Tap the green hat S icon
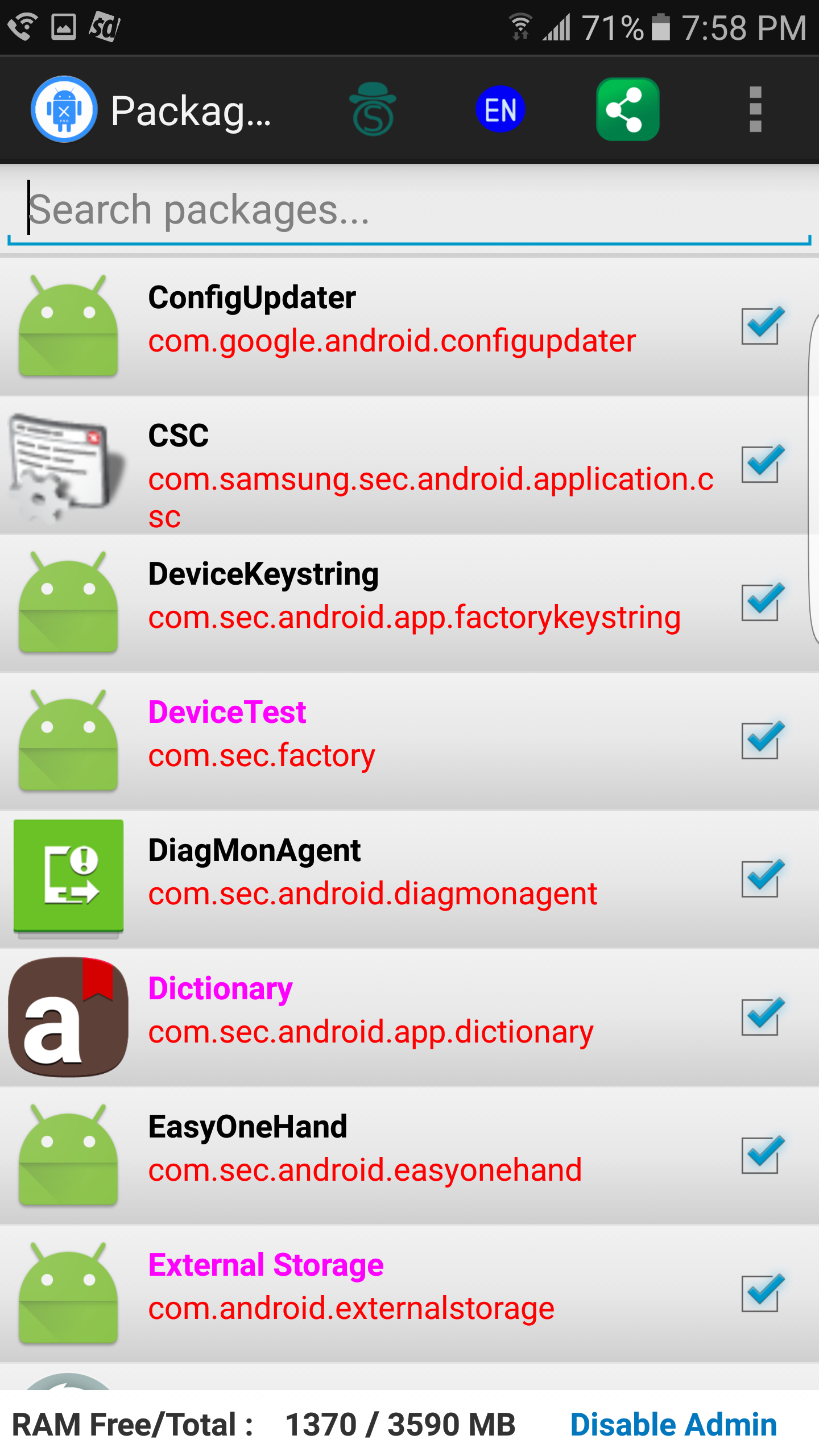 tap(373, 109)
